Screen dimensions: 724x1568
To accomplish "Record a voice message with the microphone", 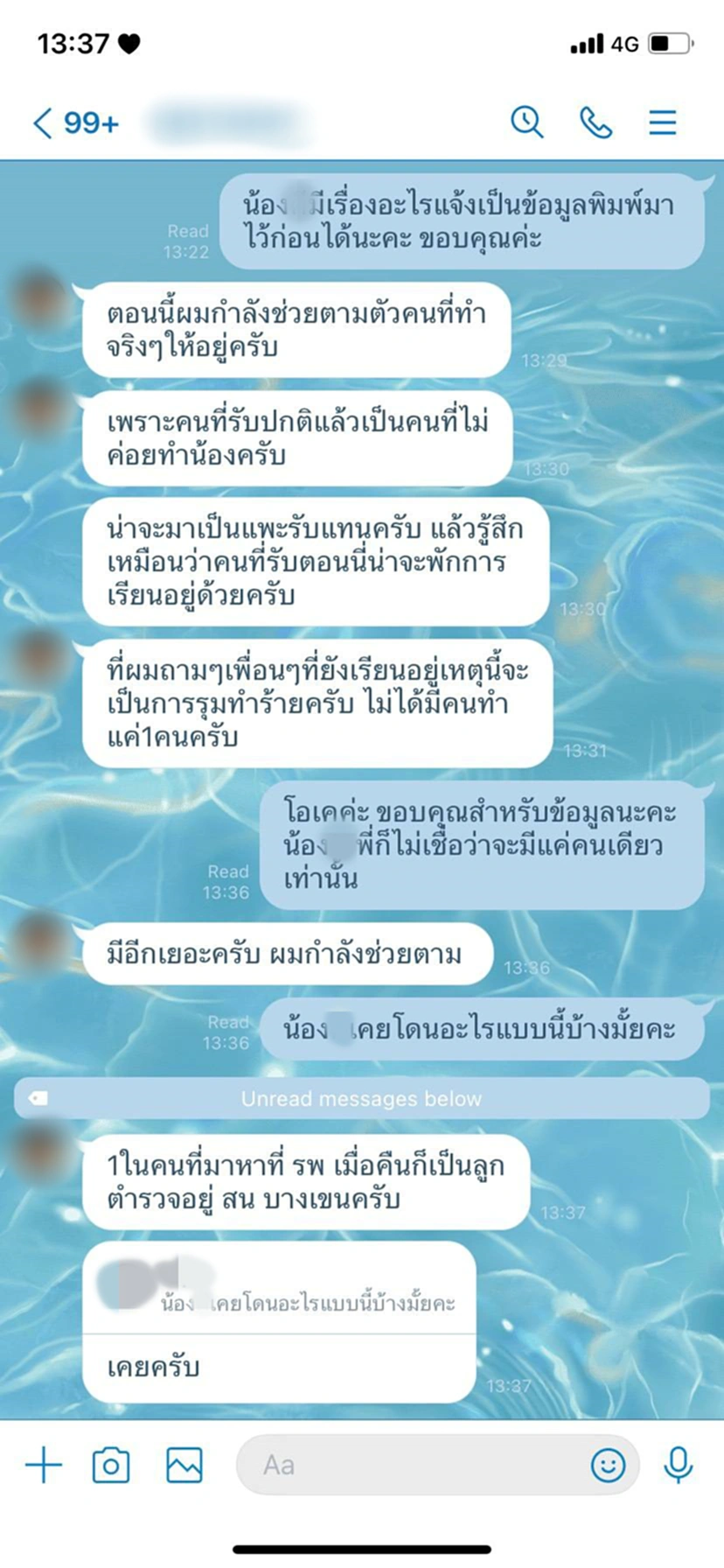I will 678,1464.
